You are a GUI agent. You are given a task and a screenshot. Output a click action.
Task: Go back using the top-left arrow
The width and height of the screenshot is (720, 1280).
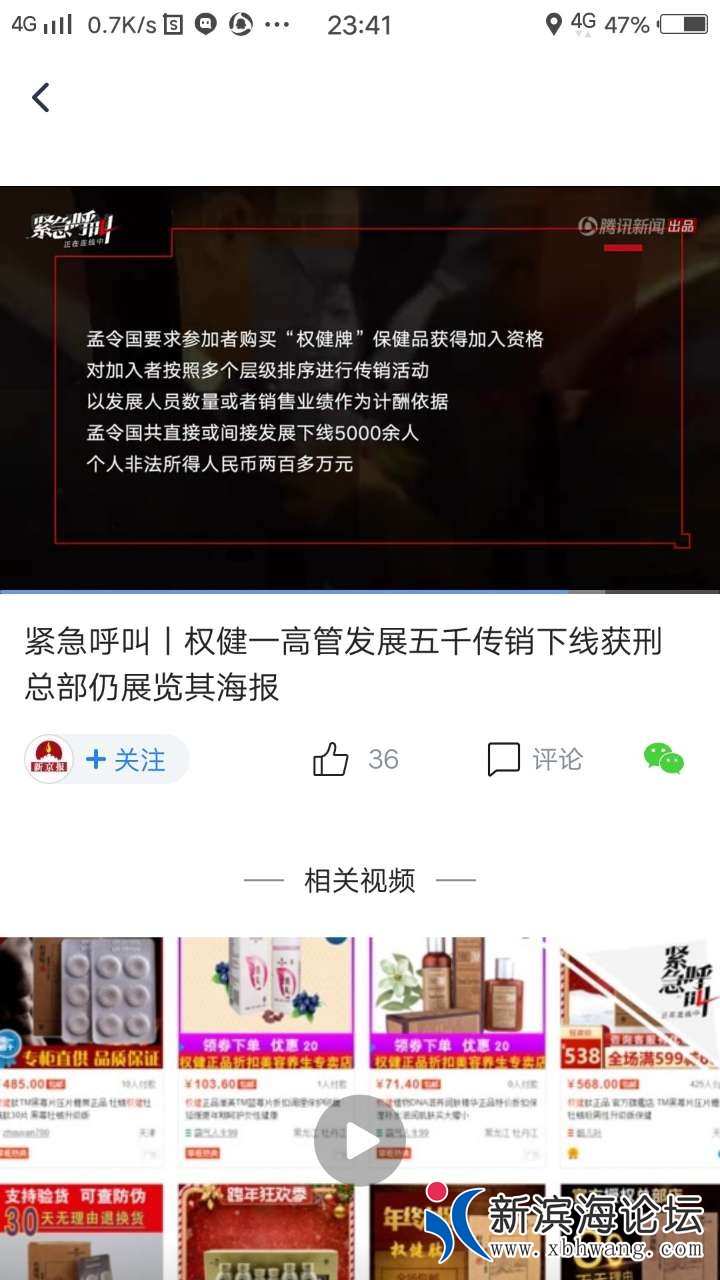tap(41, 97)
